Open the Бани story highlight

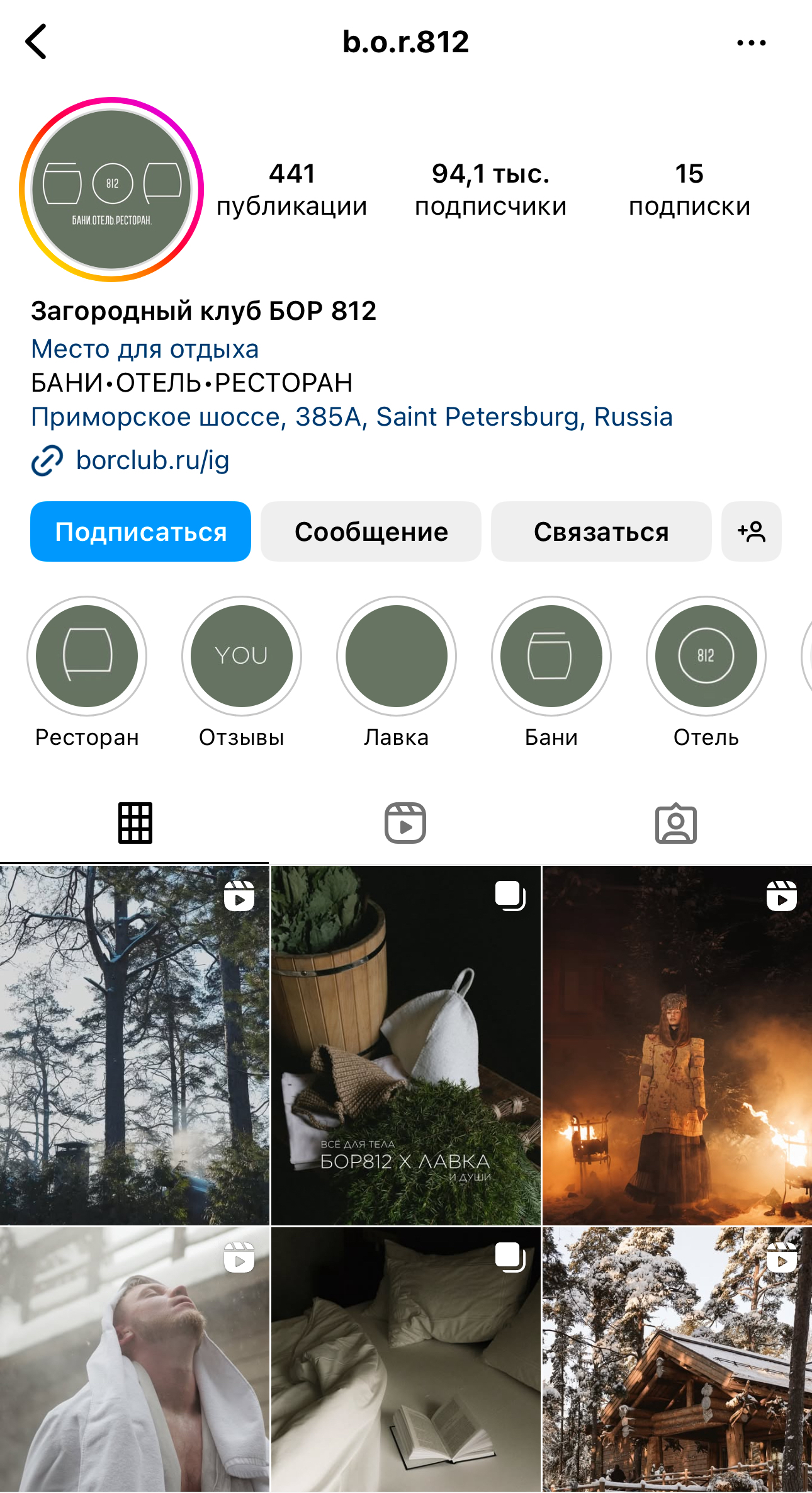[x=551, y=656]
